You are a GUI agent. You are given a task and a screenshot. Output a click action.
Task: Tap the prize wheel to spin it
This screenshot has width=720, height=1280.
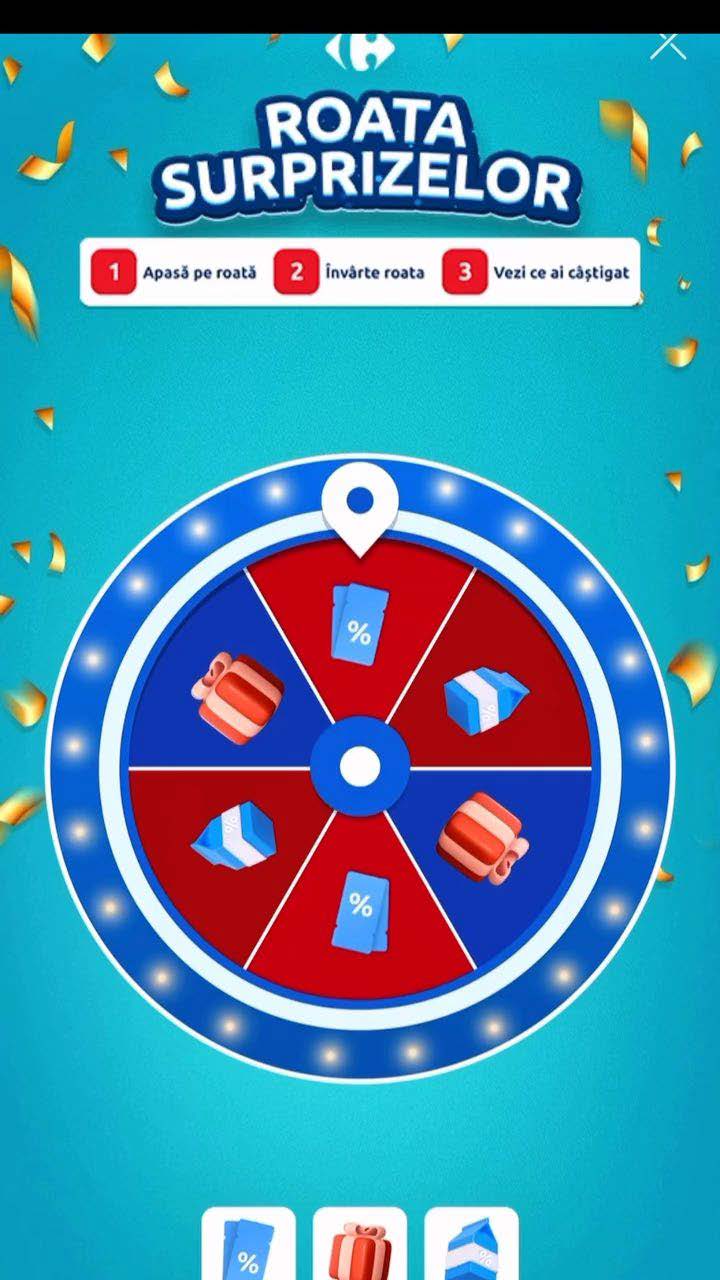360,767
